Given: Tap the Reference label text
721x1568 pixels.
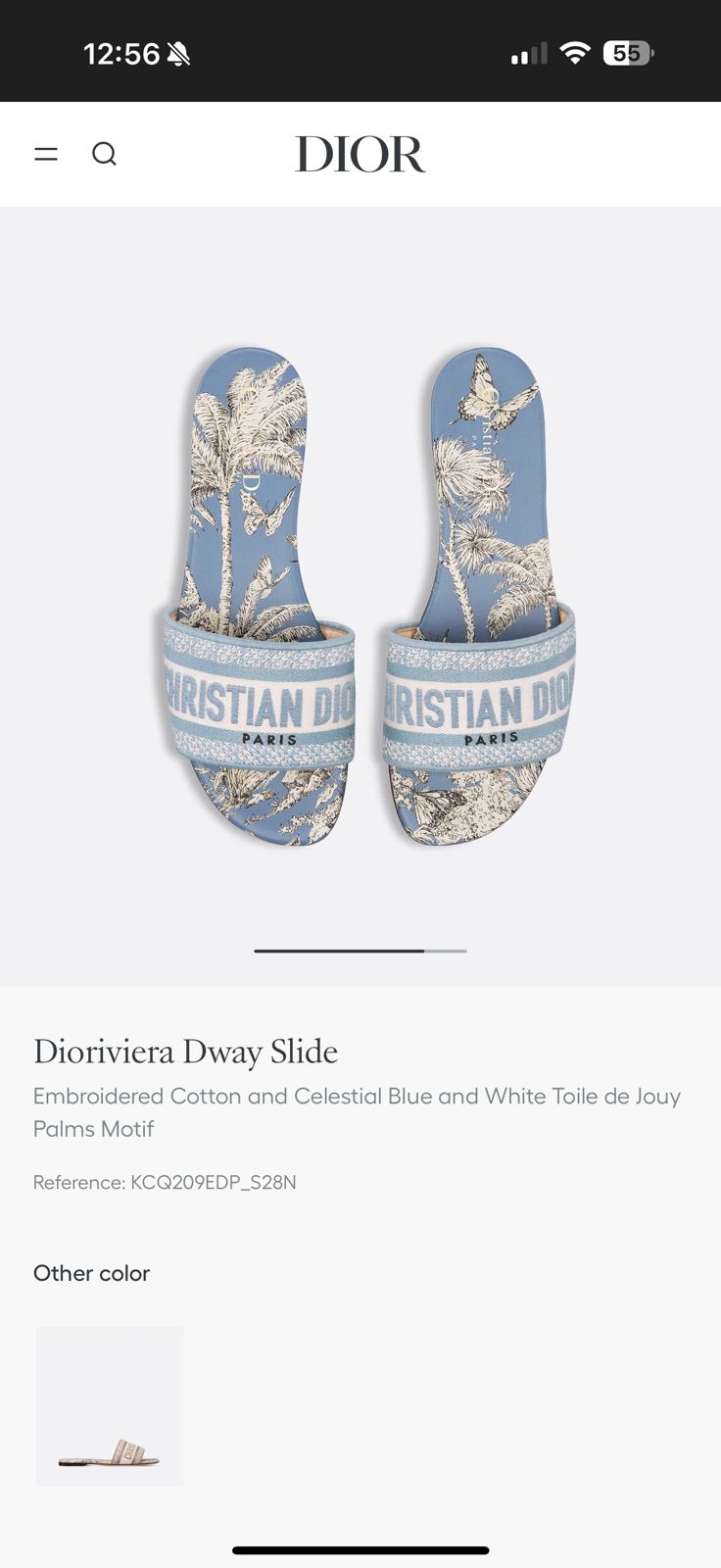Looking at the screenshot, I should click(x=78, y=1182).
